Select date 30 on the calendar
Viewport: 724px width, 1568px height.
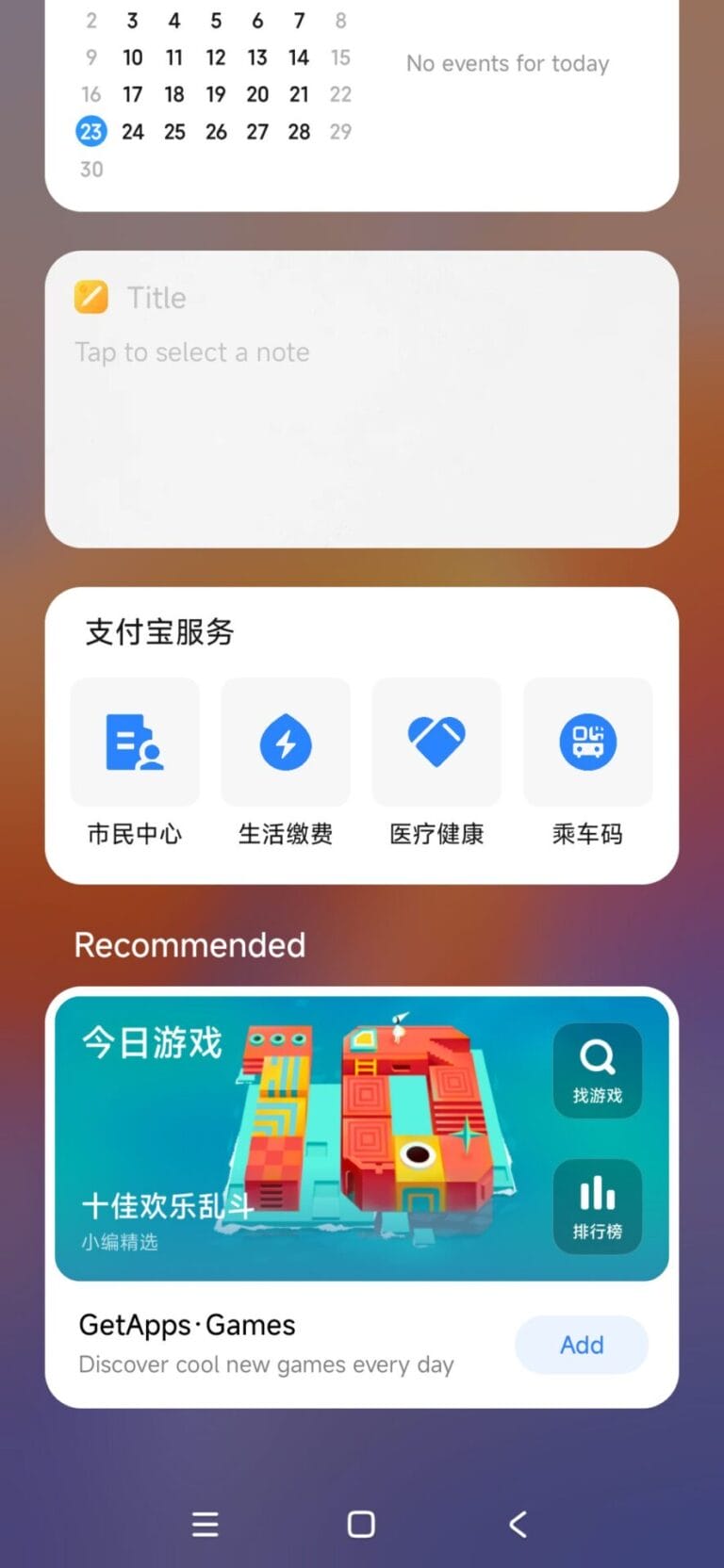[x=90, y=170]
